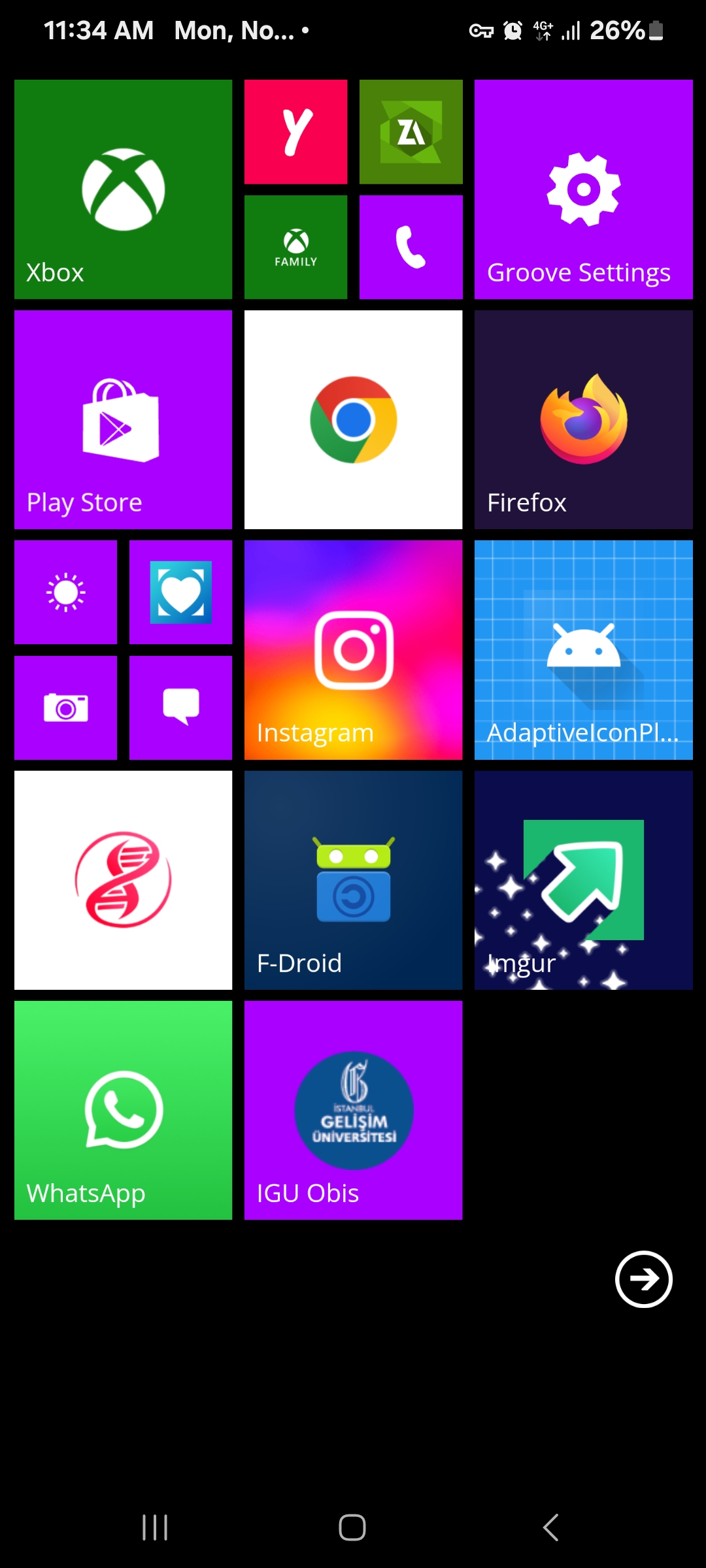The image size is (706, 1568).
Task: Open the camera tile
Action: click(x=65, y=708)
